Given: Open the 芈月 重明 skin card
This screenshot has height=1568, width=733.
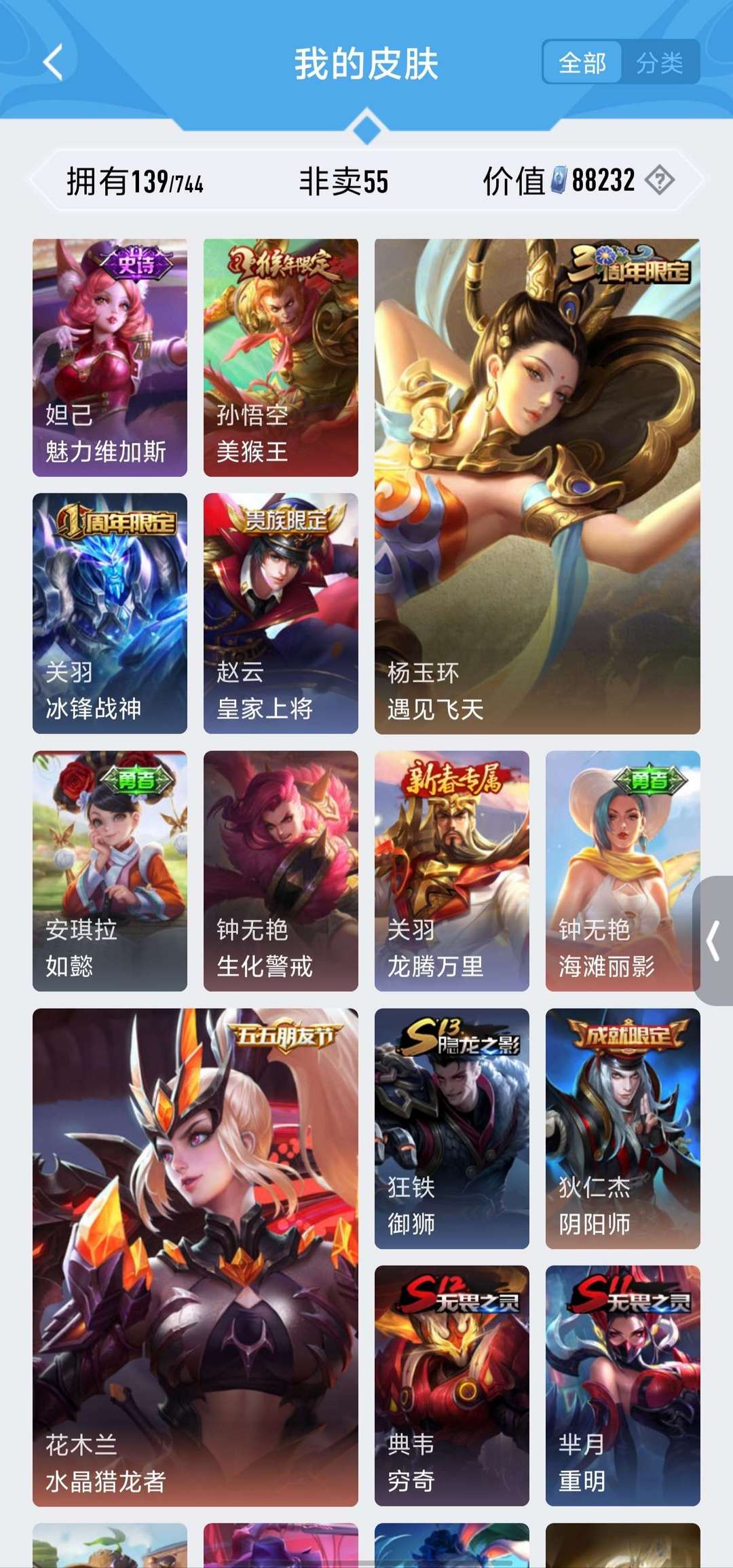Looking at the screenshot, I should tap(623, 1385).
